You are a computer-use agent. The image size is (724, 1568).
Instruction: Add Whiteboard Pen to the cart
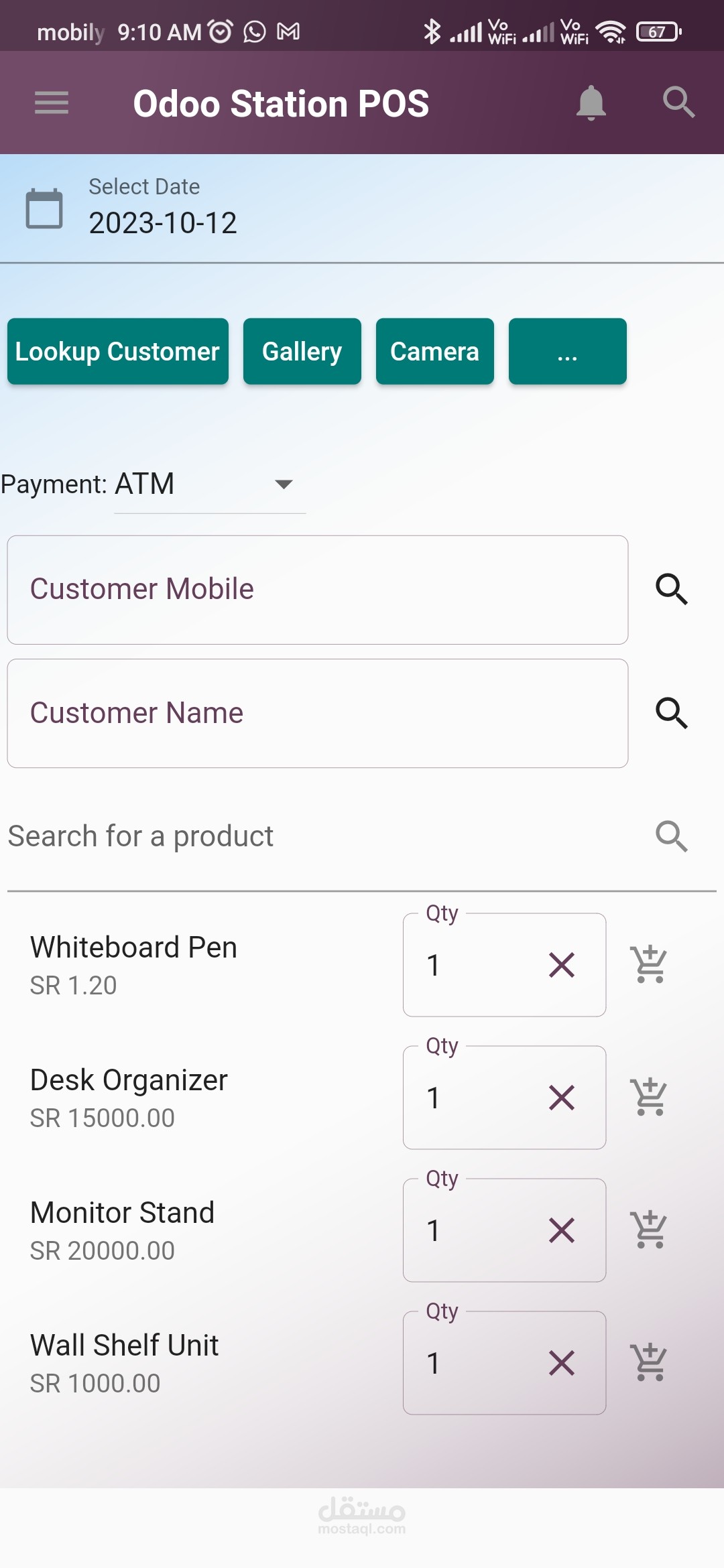[x=649, y=965]
